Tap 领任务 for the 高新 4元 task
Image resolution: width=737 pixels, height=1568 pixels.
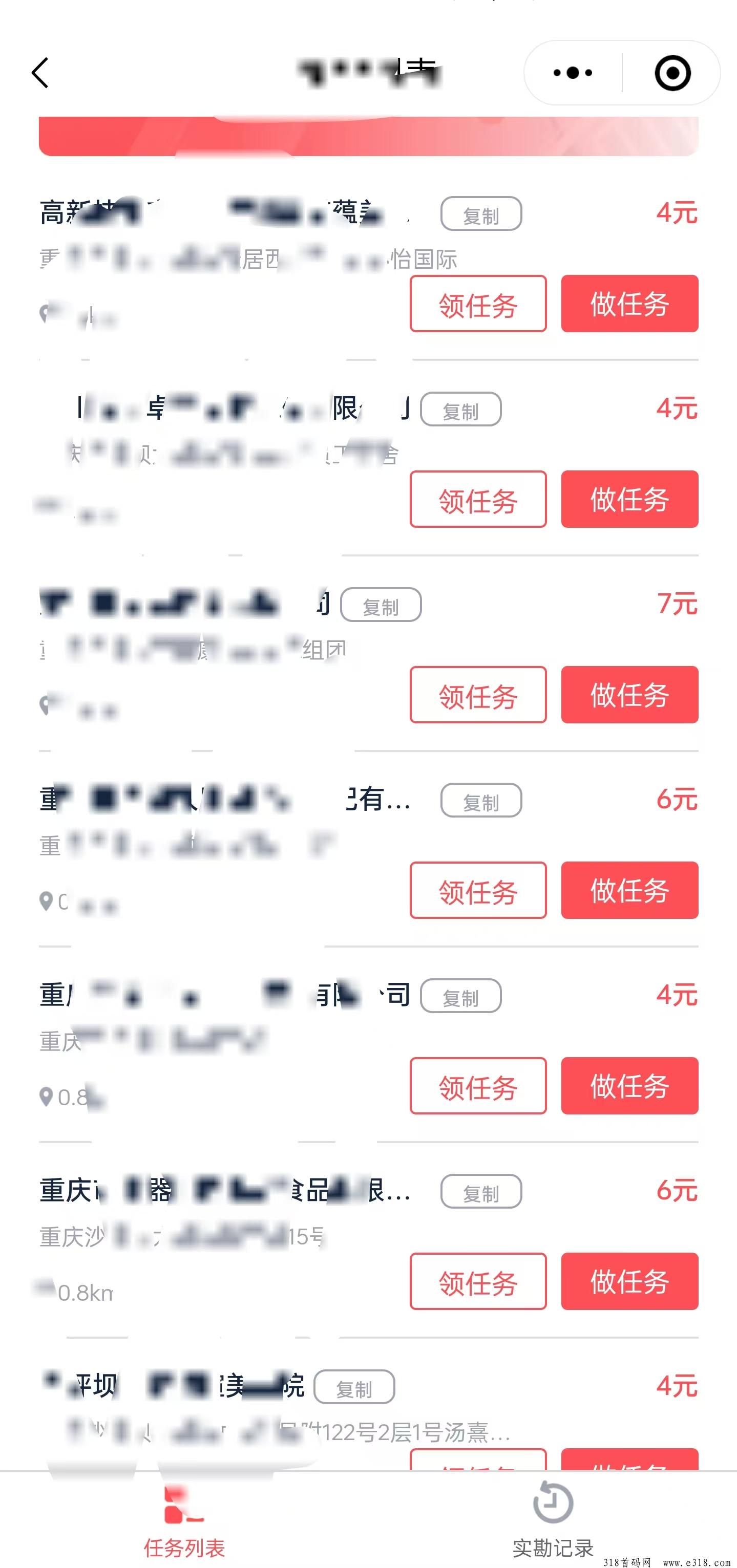[x=477, y=304]
